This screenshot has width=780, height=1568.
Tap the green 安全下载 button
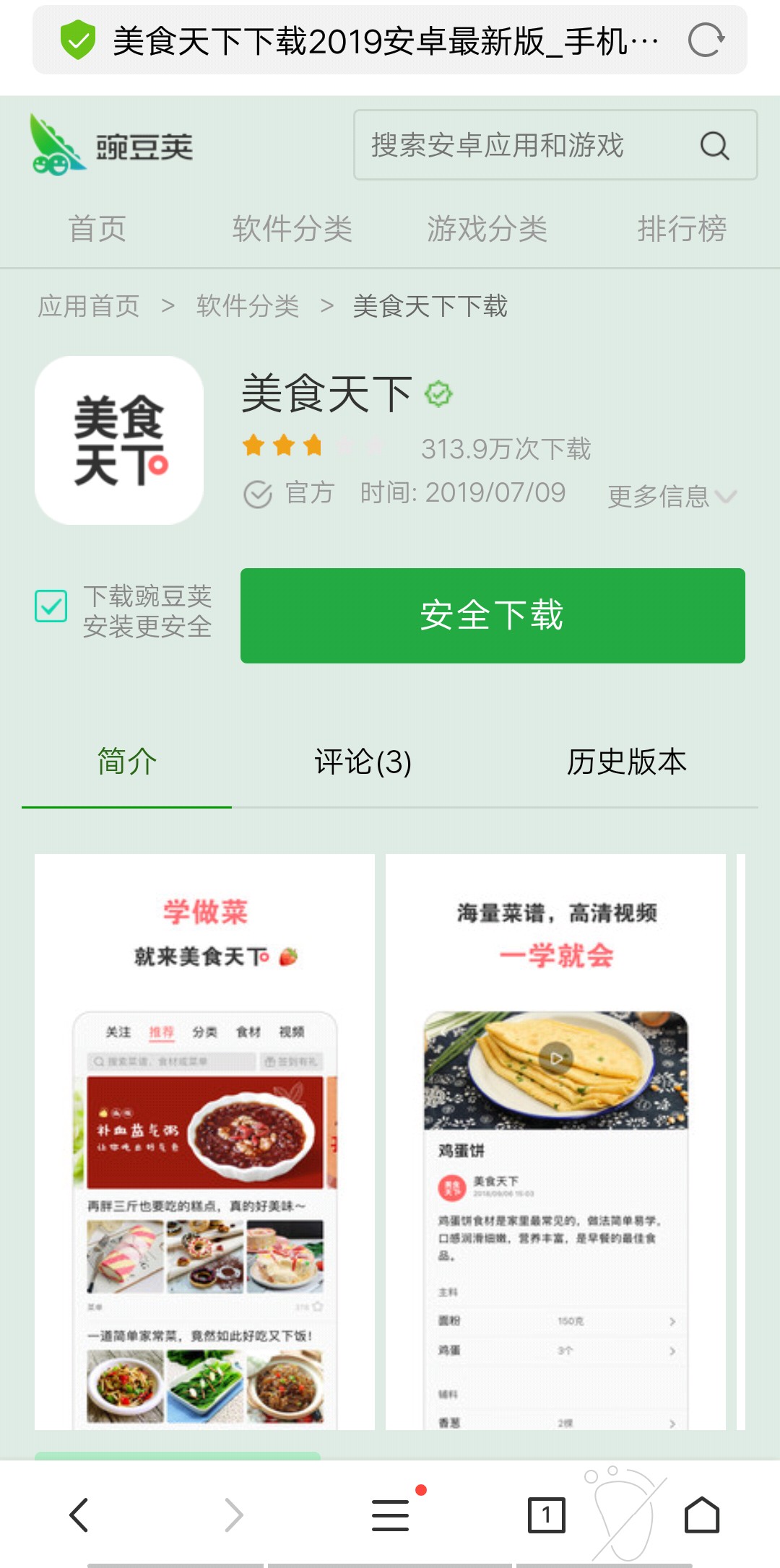point(493,615)
